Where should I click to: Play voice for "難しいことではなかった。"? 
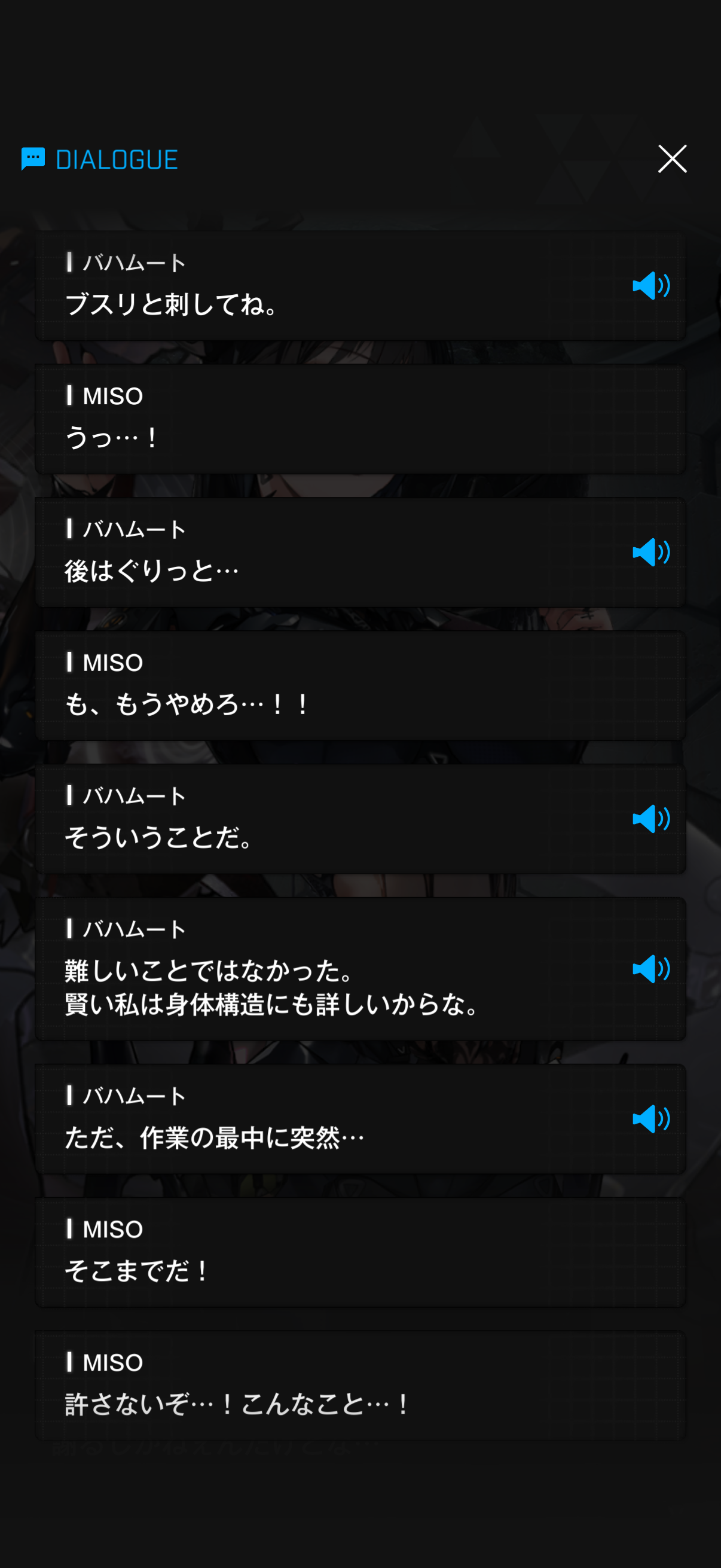(650, 969)
